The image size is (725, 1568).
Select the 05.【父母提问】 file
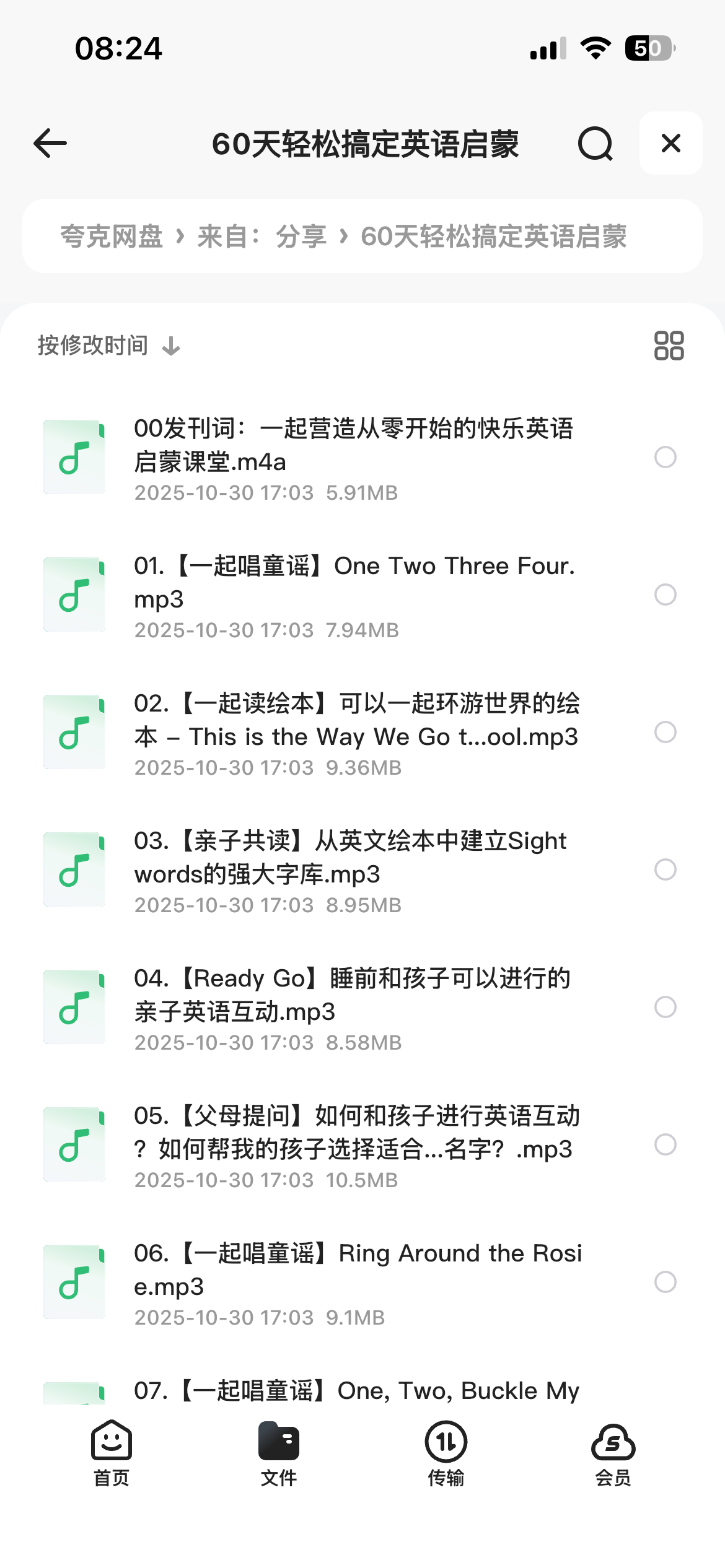(665, 1144)
